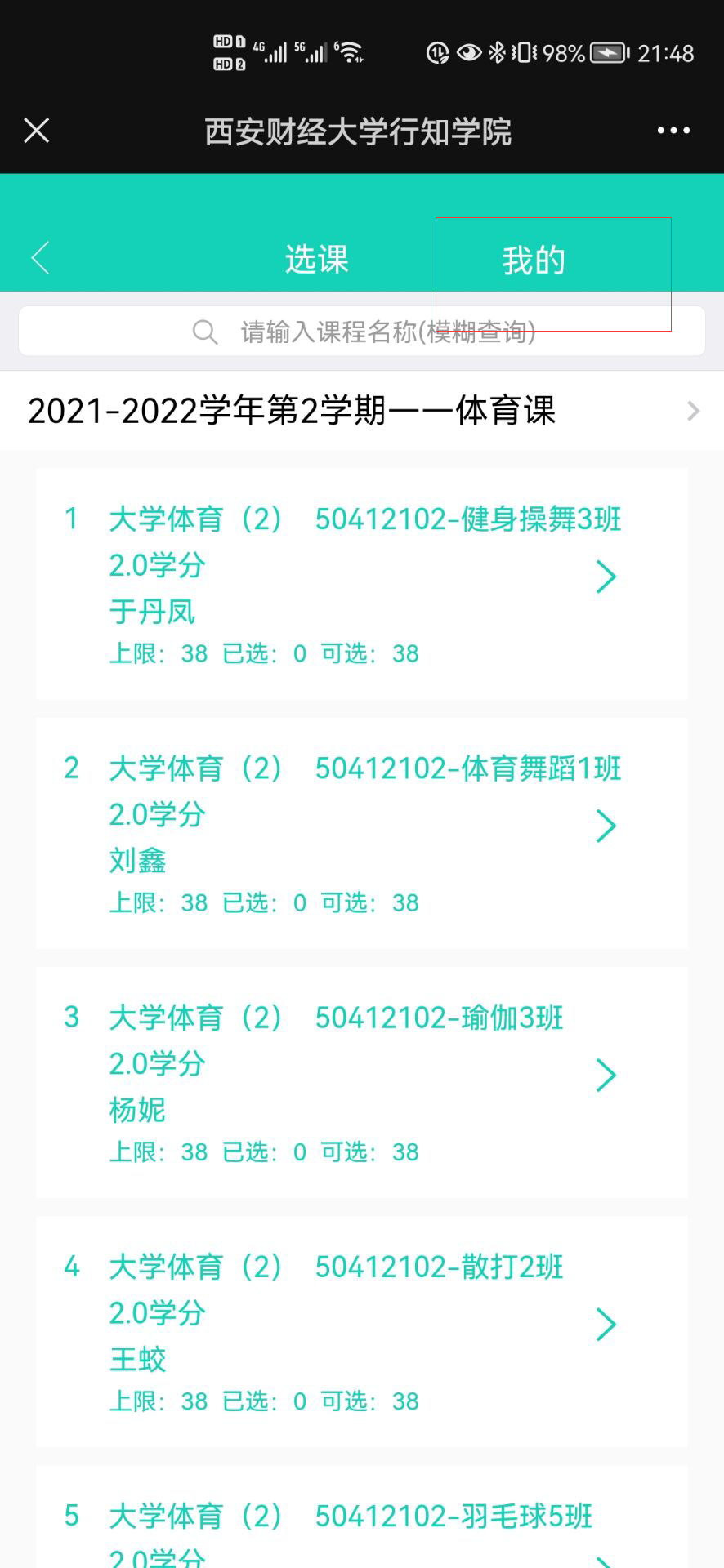Expand the 2021-2022学年第2学期 体育课 row
724x1568 pixels.
coord(362,411)
